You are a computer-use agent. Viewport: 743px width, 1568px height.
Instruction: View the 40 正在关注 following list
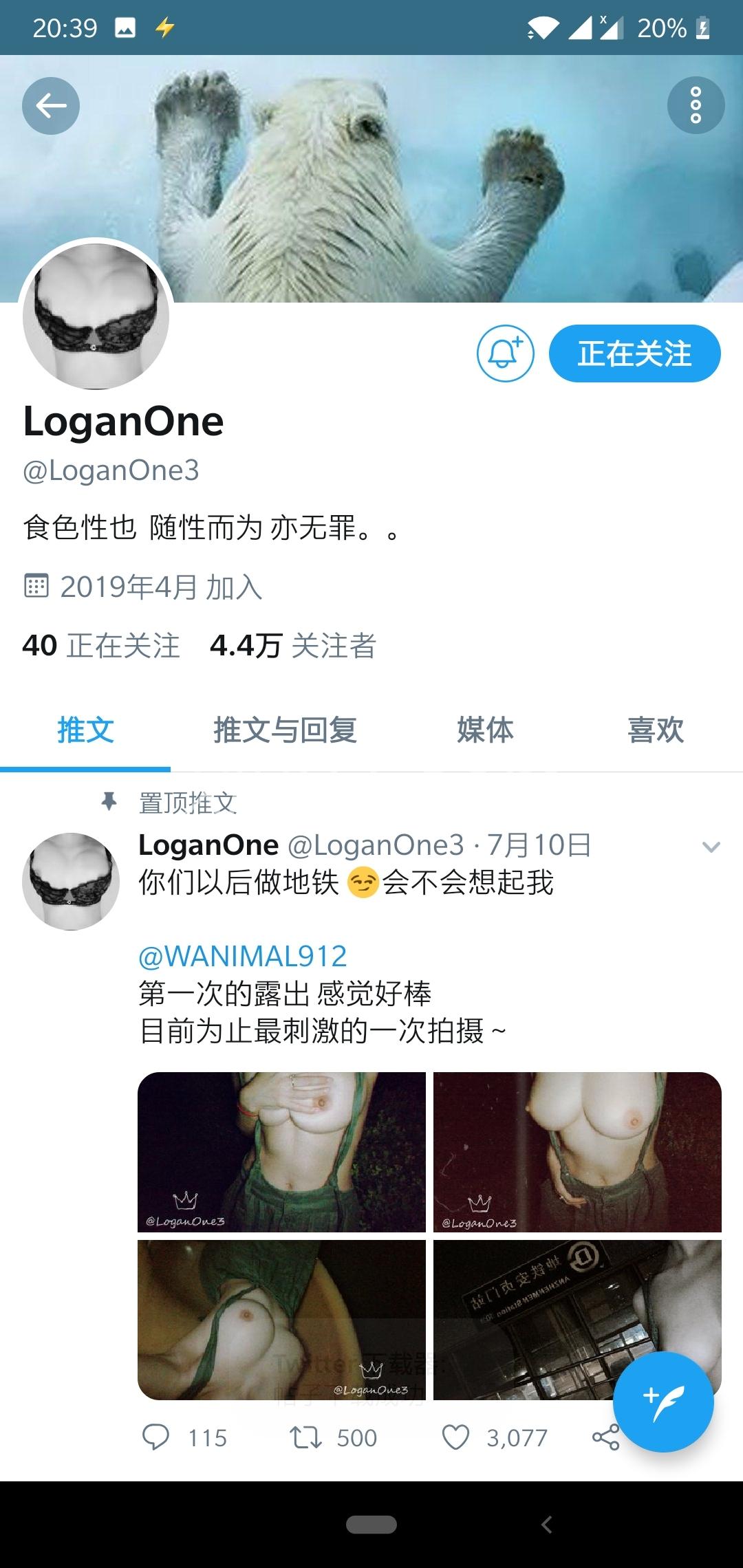101,646
